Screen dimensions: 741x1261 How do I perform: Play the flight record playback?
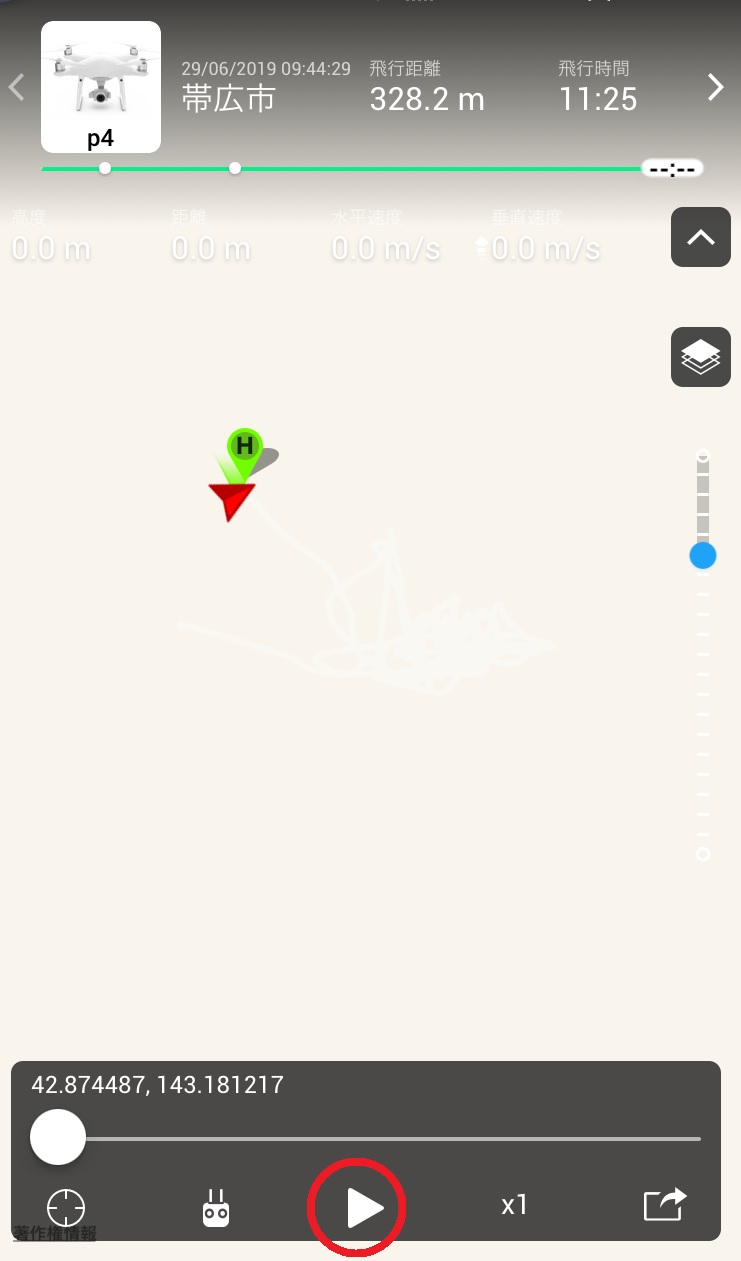(x=363, y=1208)
